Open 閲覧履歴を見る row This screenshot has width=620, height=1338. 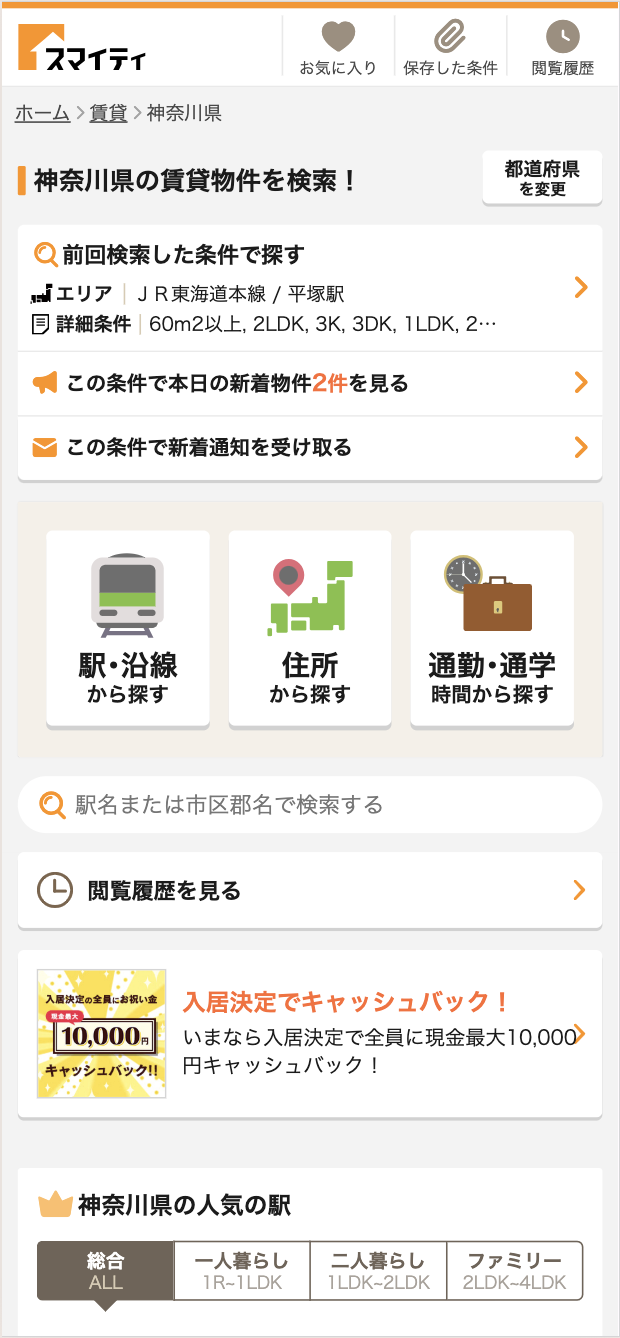tap(310, 890)
